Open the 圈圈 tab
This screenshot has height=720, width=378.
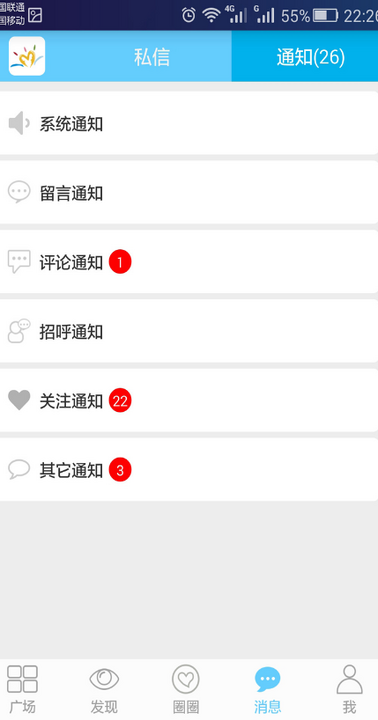click(x=186, y=689)
